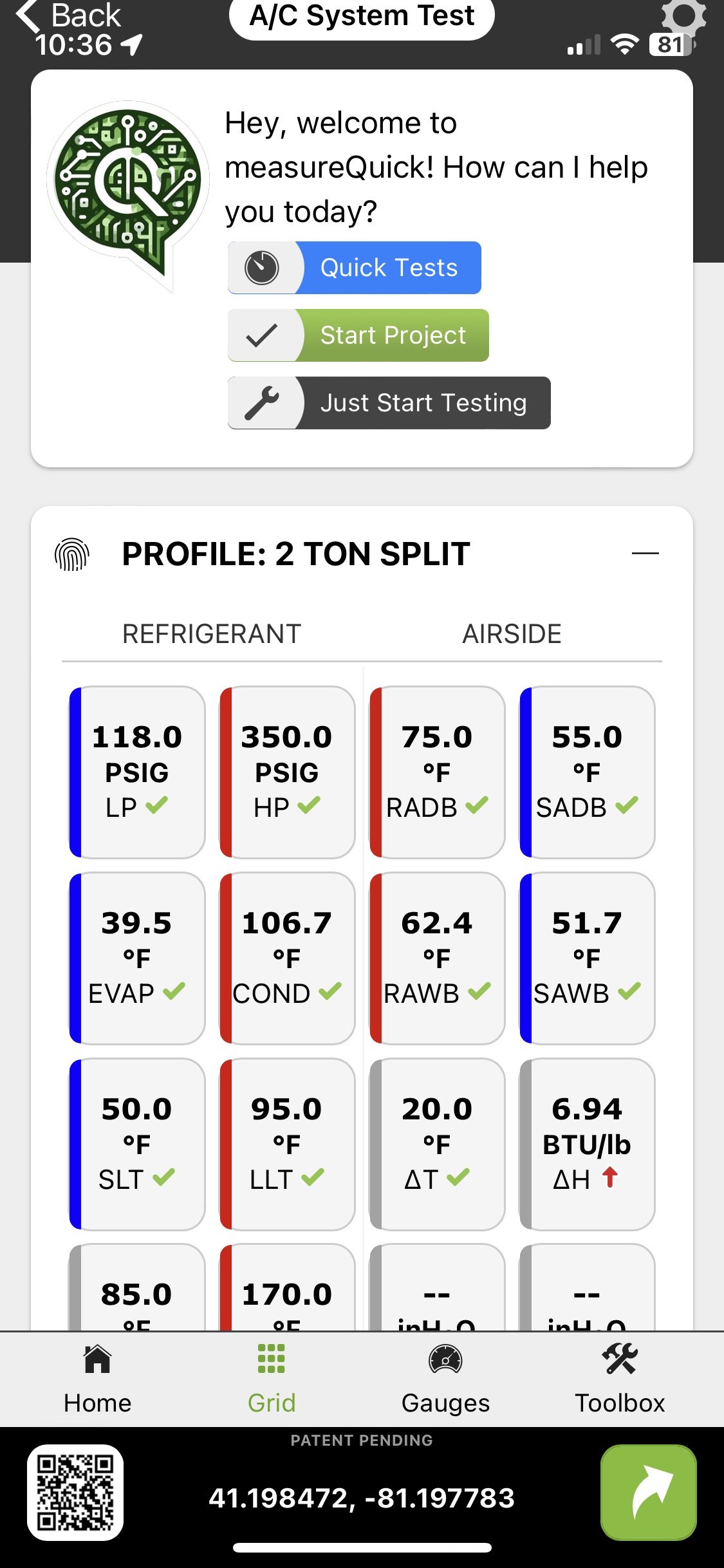Choose Just Start Testing
The width and height of the screenshot is (724, 1568).
[389, 403]
